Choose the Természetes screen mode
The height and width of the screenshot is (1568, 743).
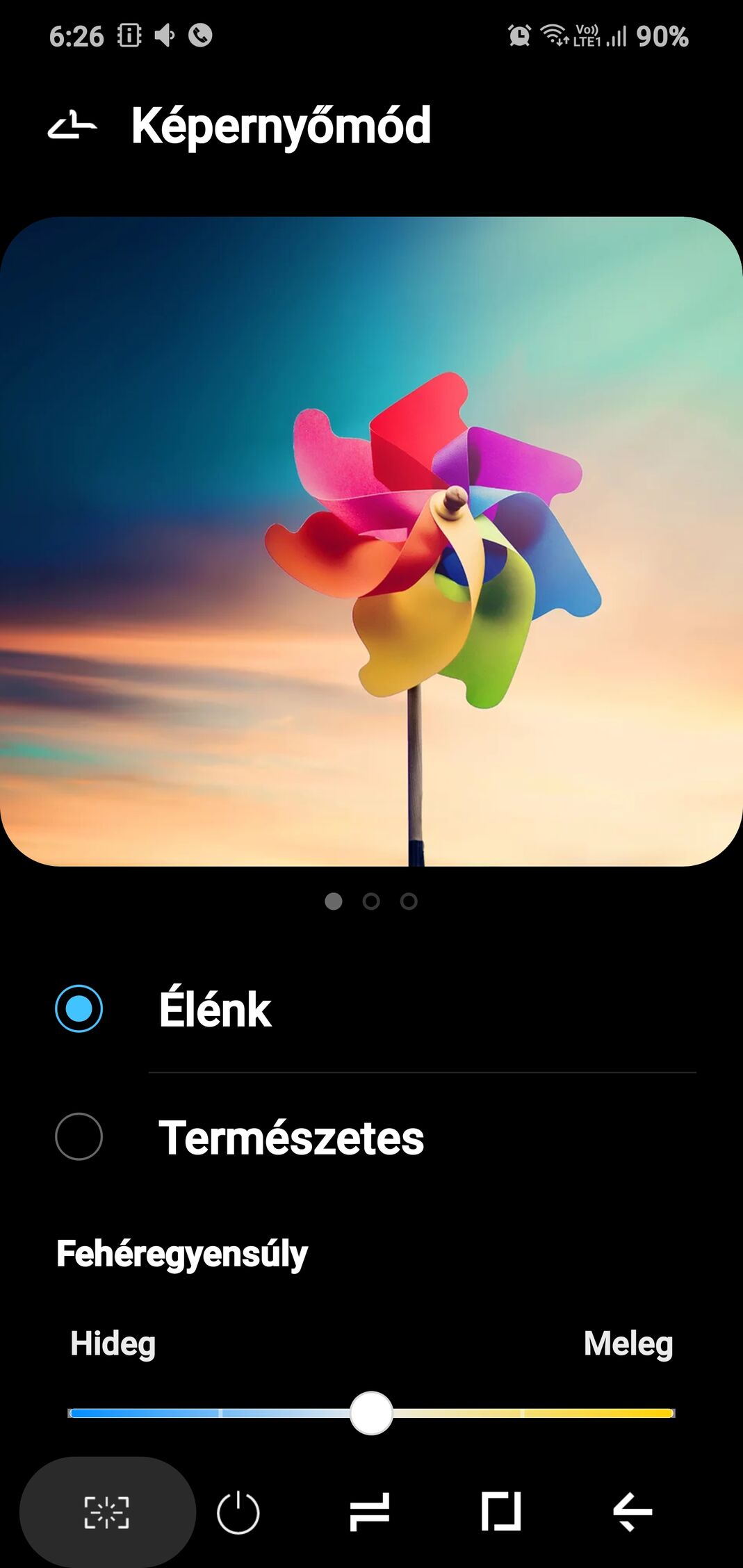[79, 1136]
